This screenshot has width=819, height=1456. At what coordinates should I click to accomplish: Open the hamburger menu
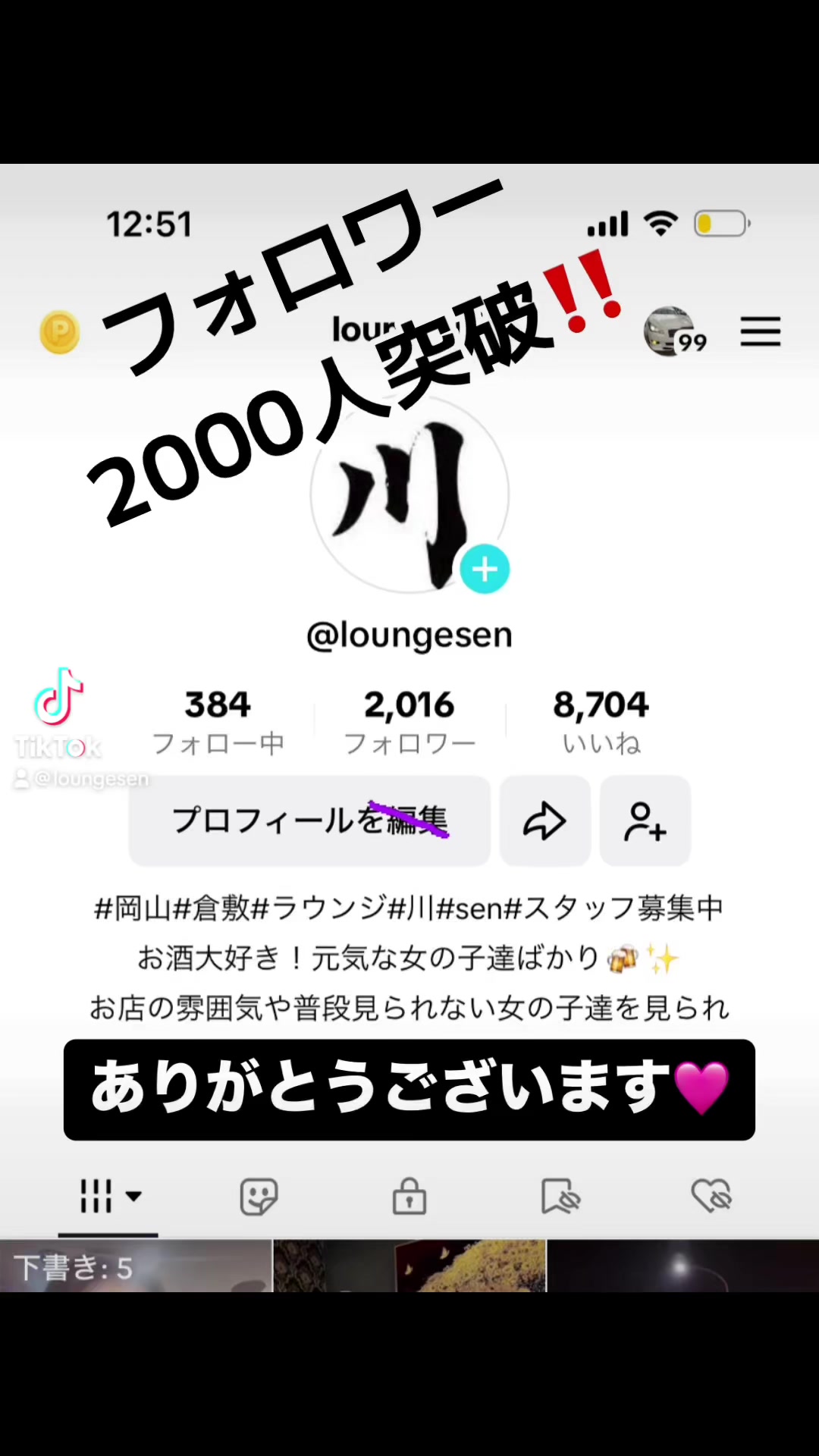[x=761, y=331]
